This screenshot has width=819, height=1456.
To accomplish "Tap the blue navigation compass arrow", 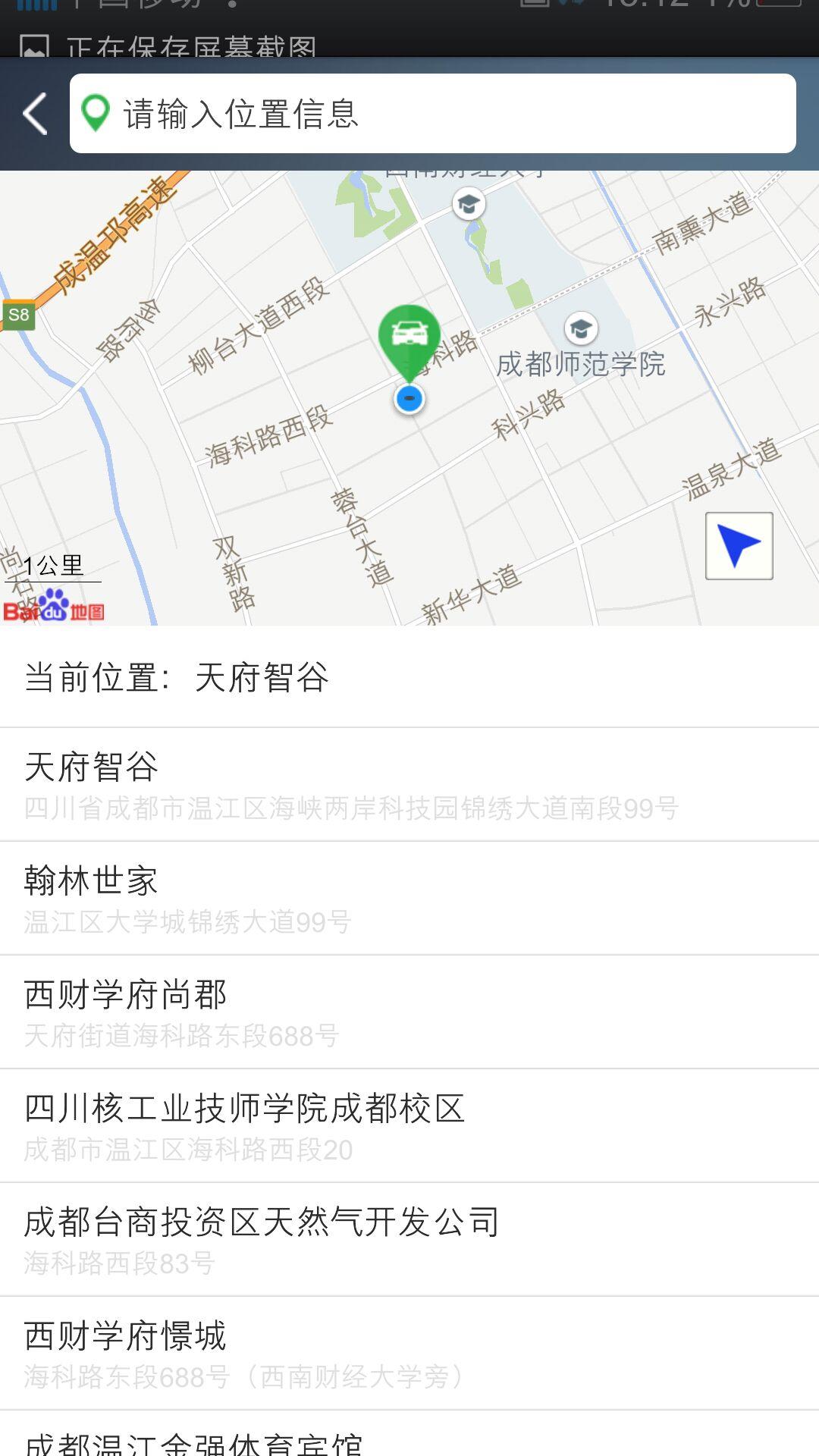I will tap(739, 544).
